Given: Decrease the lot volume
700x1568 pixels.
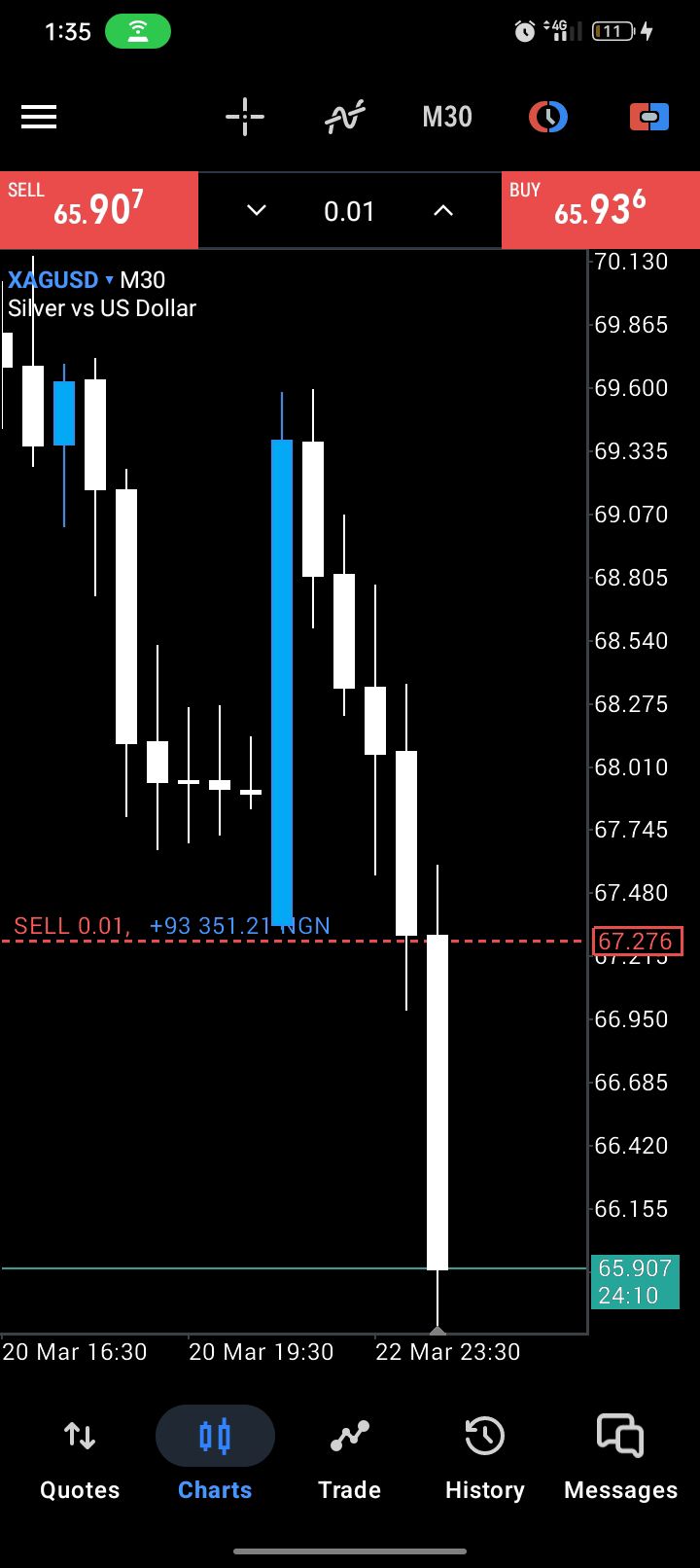Looking at the screenshot, I should (x=257, y=210).
